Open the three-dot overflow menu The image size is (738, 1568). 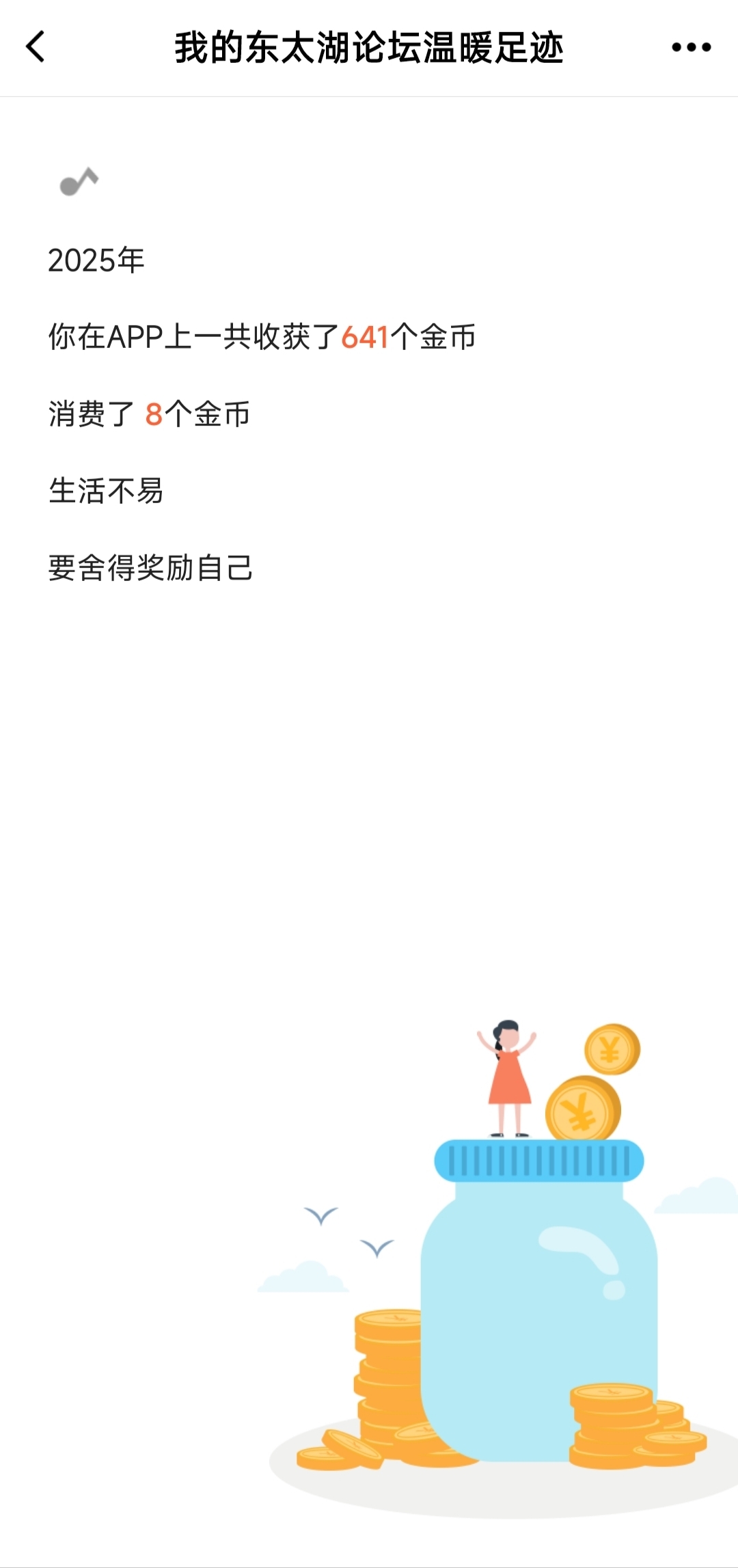coord(691,47)
